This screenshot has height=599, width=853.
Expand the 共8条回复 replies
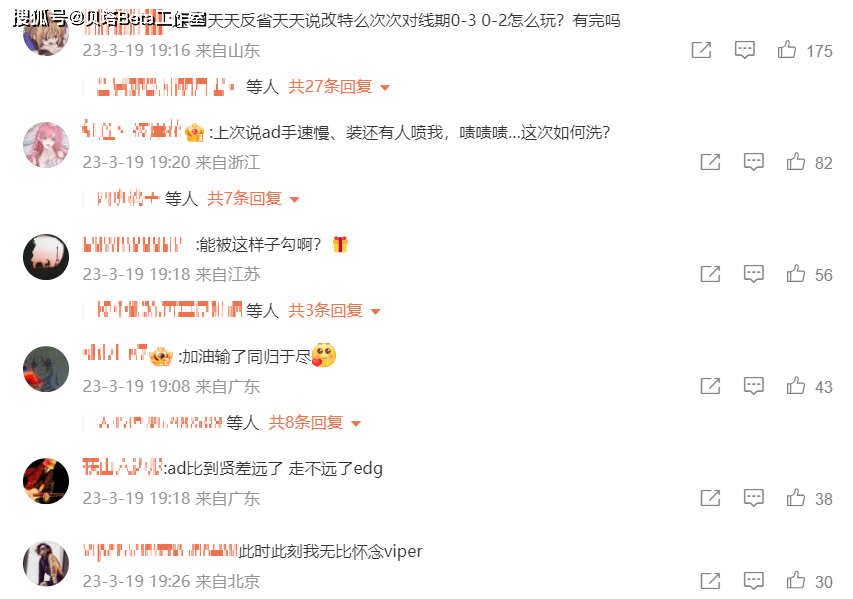[x=314, y=423]
